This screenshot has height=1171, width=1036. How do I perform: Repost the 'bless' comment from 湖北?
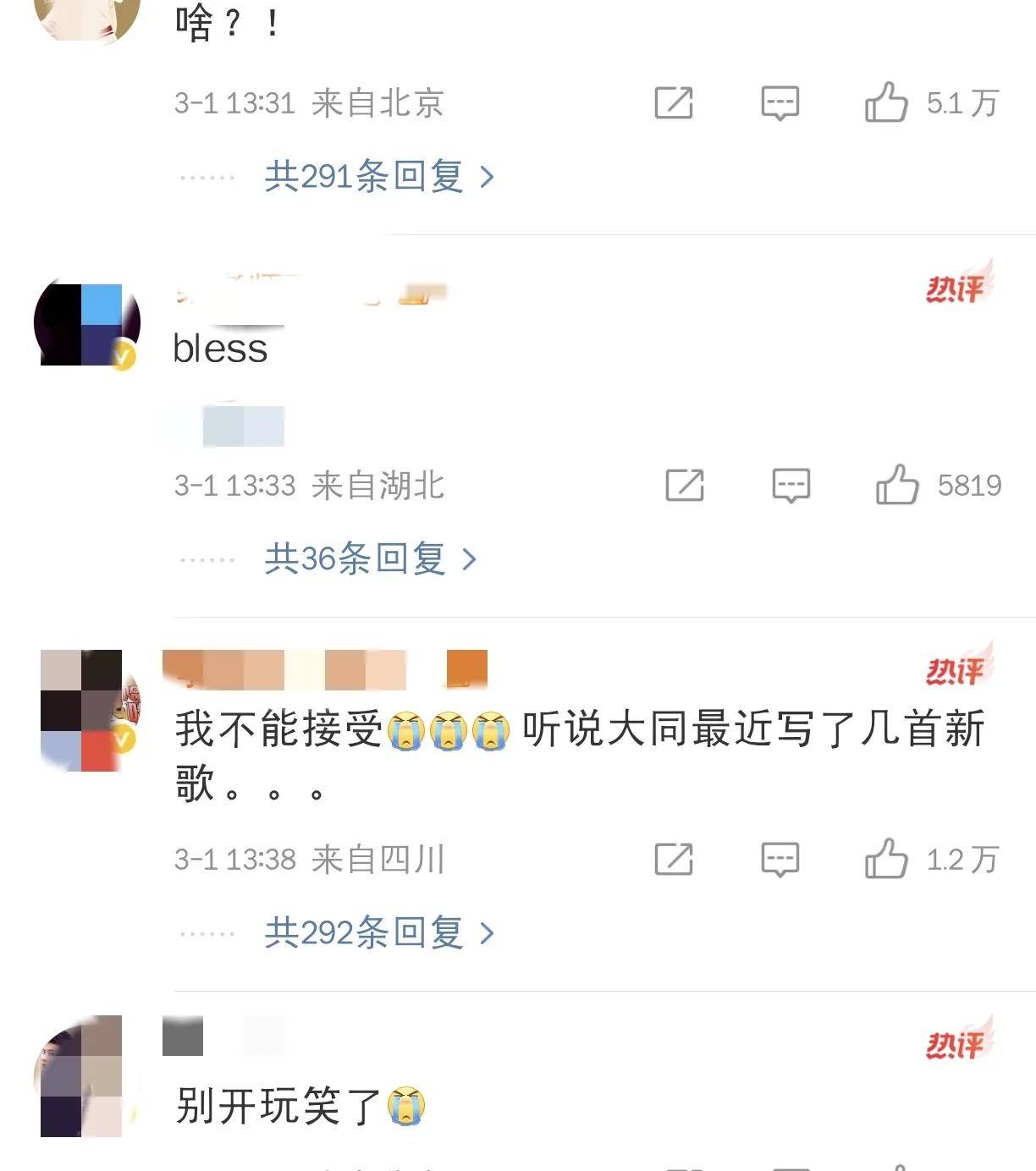coord(685,486)
